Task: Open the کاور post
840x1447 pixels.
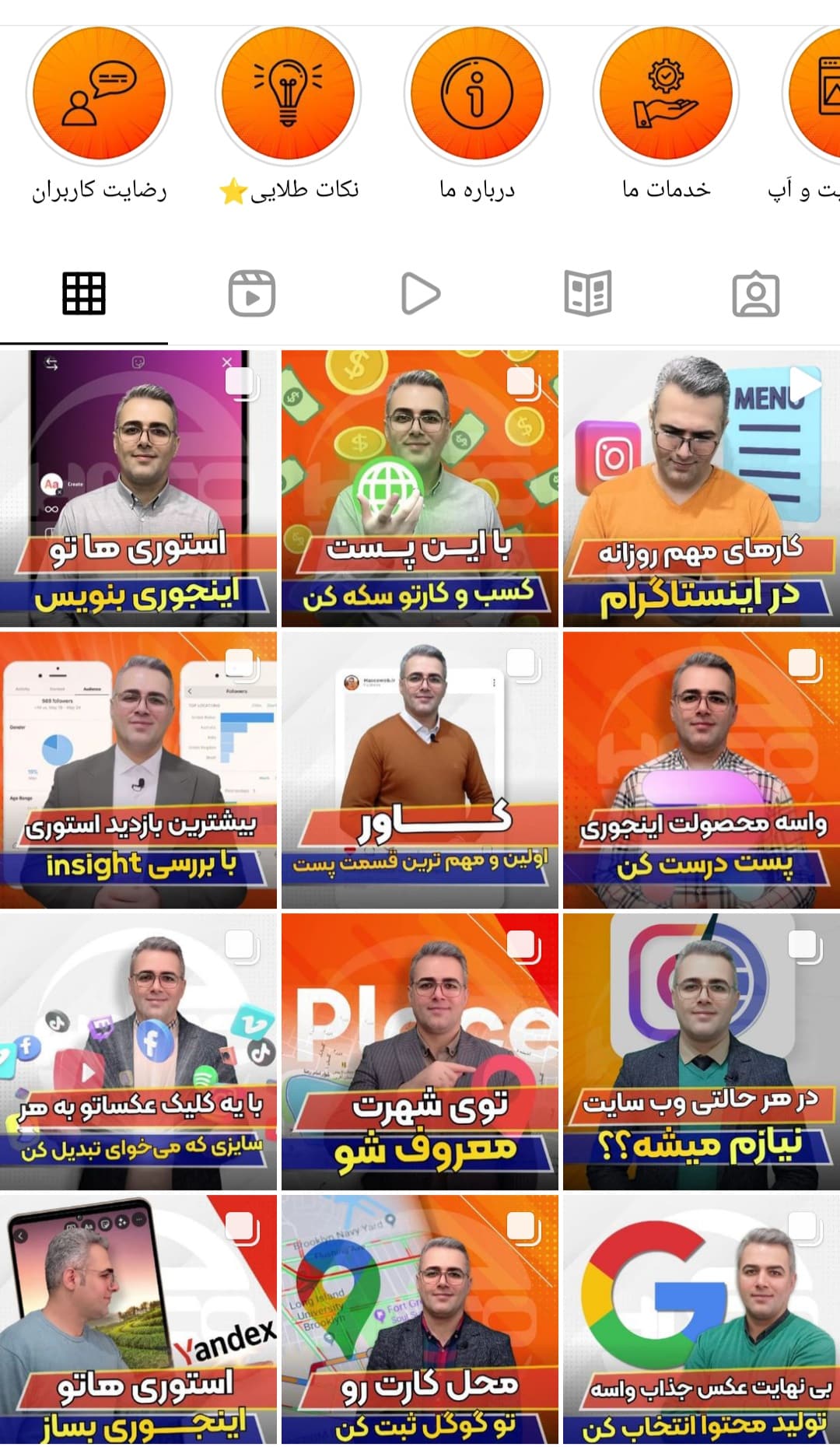Action: [x=420, y=770]
